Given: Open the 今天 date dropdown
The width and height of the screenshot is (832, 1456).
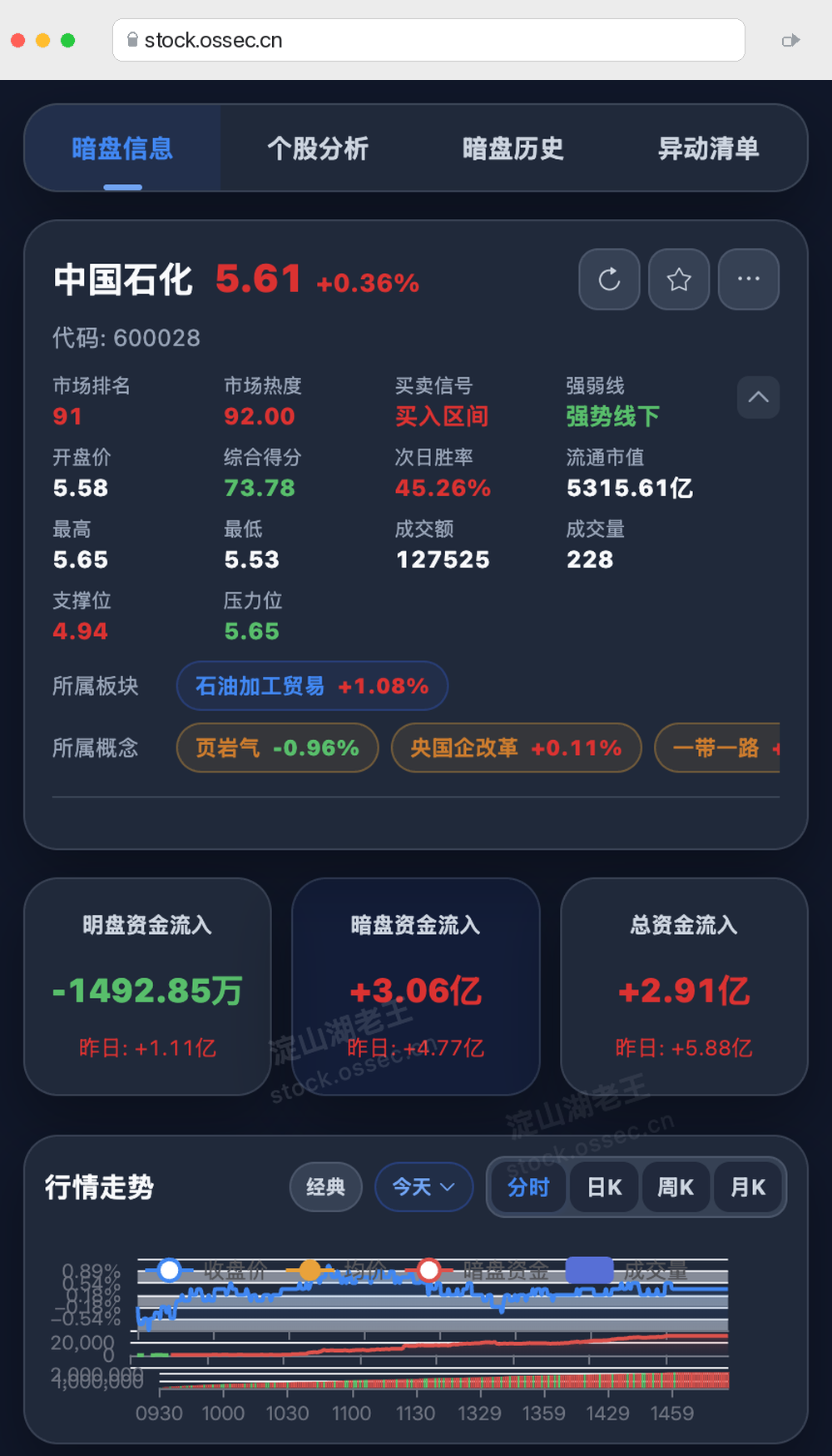Looking at the screenshot, I should pos(423,1187).
